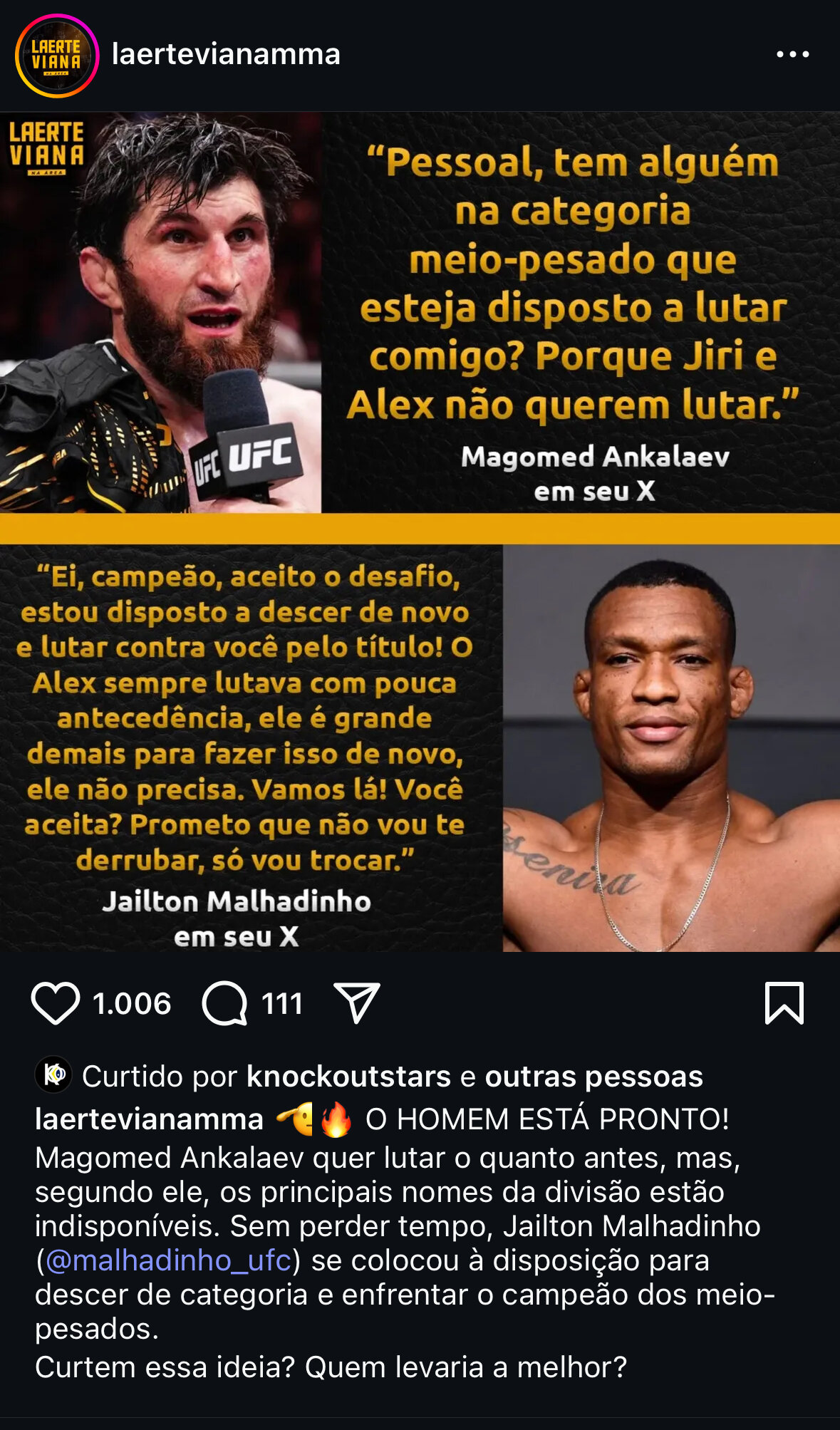The image size is (840, 1430).
Task: Open the Ankalaev and Malhadinho post image
Action: tap(420, 531)
